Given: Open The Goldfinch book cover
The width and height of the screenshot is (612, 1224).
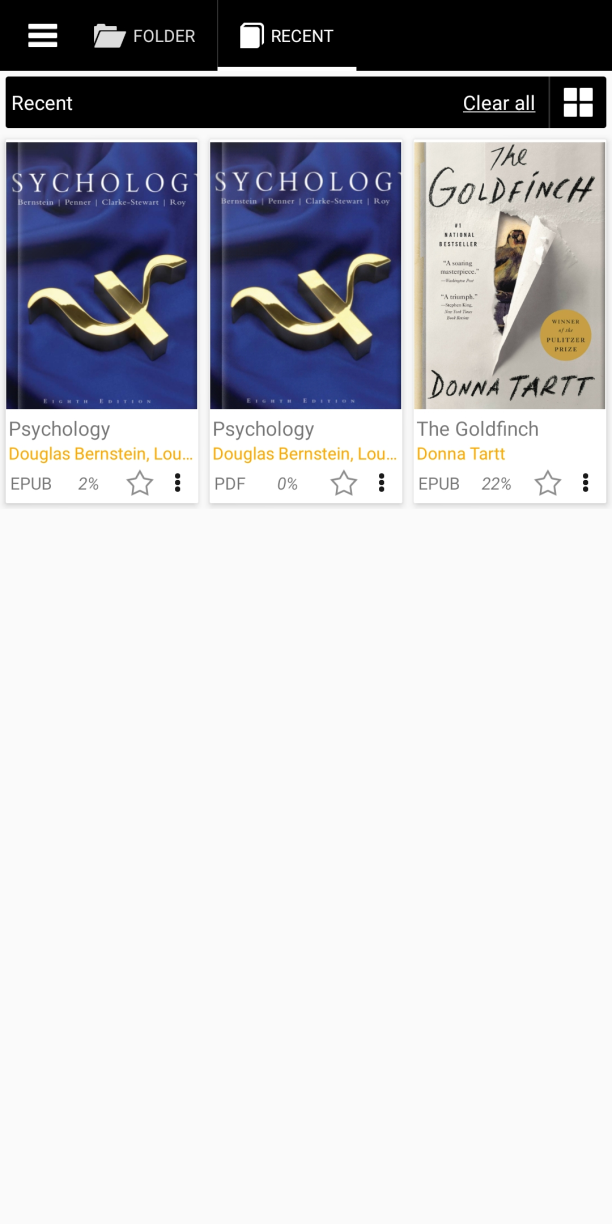Looking at the screenshot, I should 510,275.
